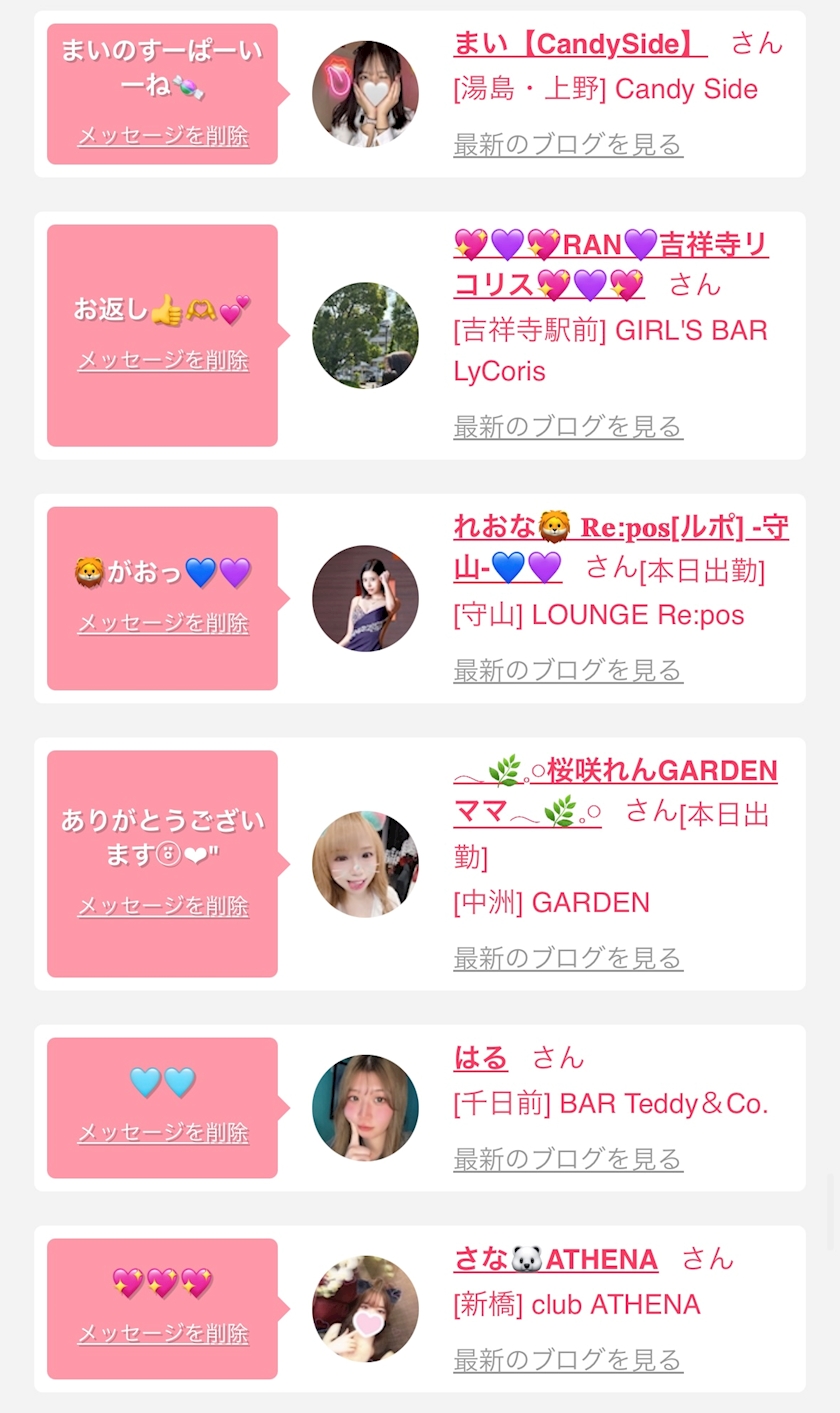View latest blog of club ATHENA

tap(568, 1360)
